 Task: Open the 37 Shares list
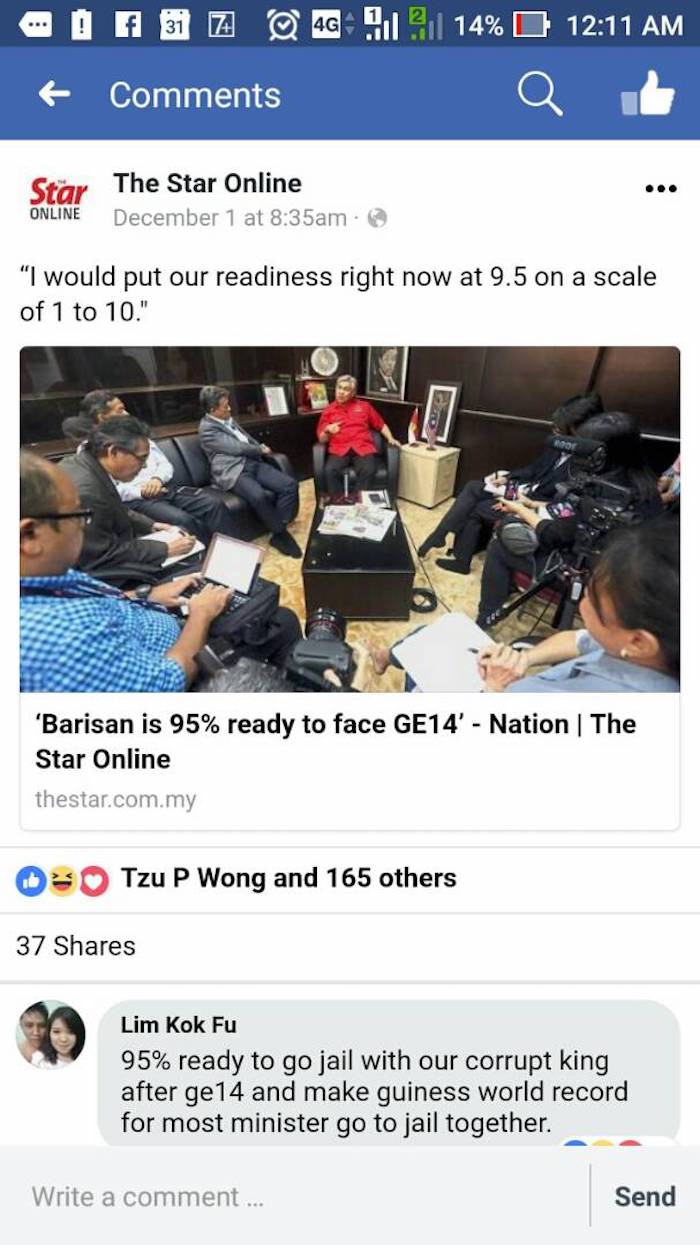tap(76, 945)
